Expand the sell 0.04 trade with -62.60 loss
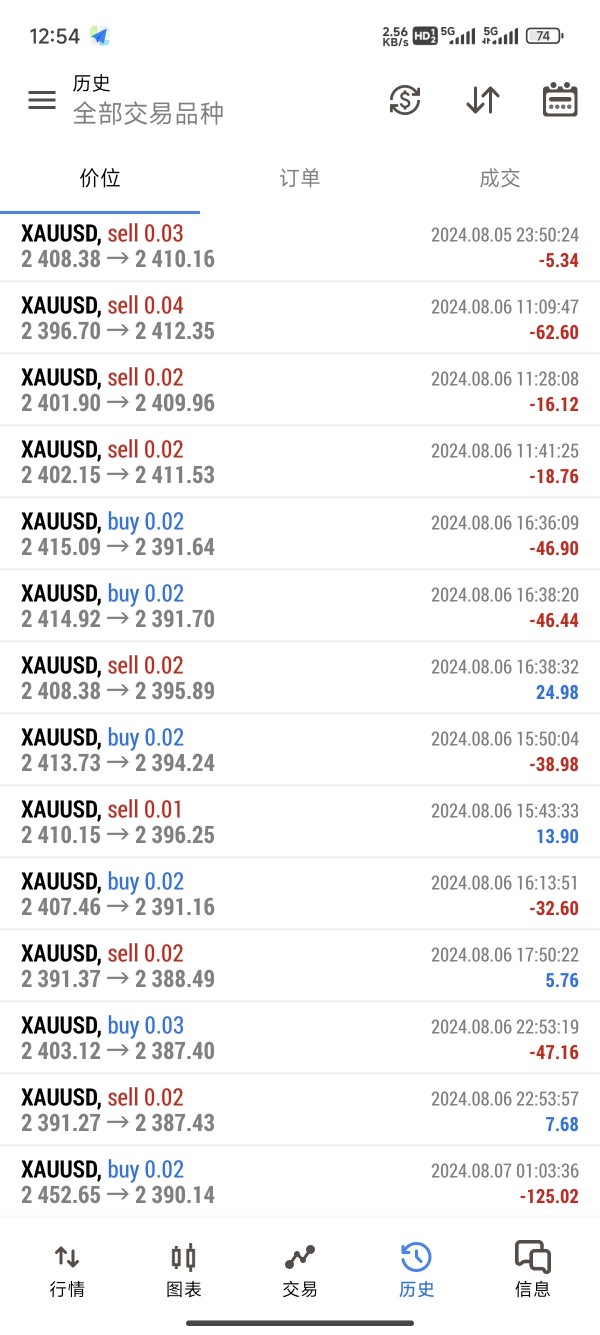 300,318
